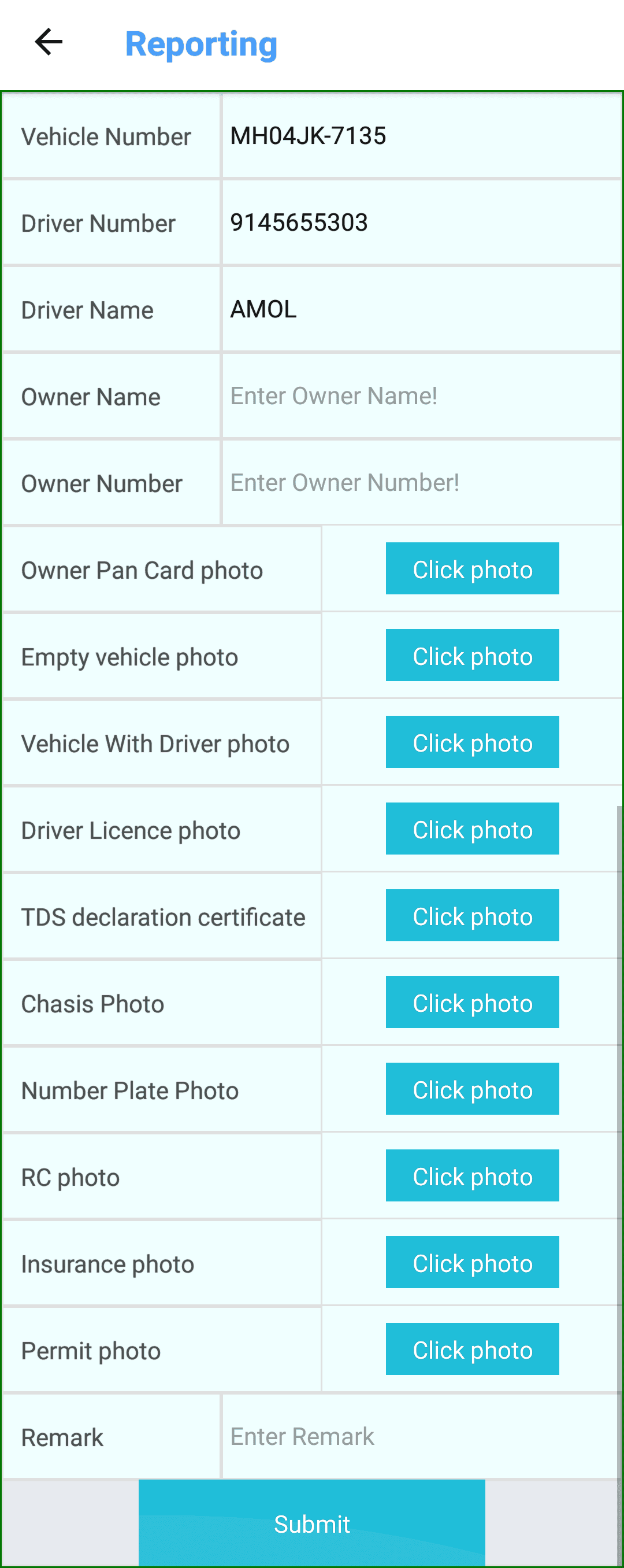Take the Vehicle With Driver photo
624x1568 pixels.
(472, 742)
